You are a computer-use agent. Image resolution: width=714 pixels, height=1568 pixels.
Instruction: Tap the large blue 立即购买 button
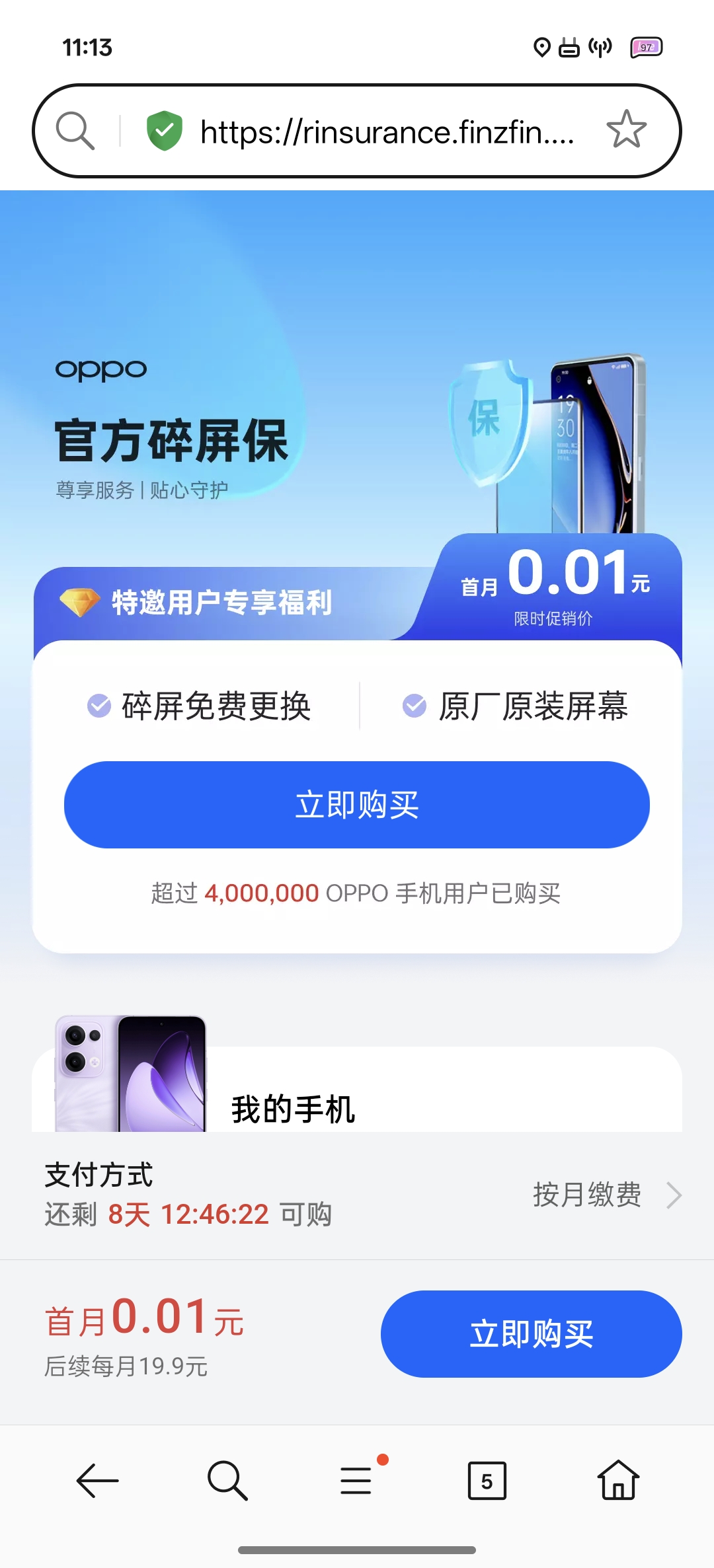pos(357,803)
